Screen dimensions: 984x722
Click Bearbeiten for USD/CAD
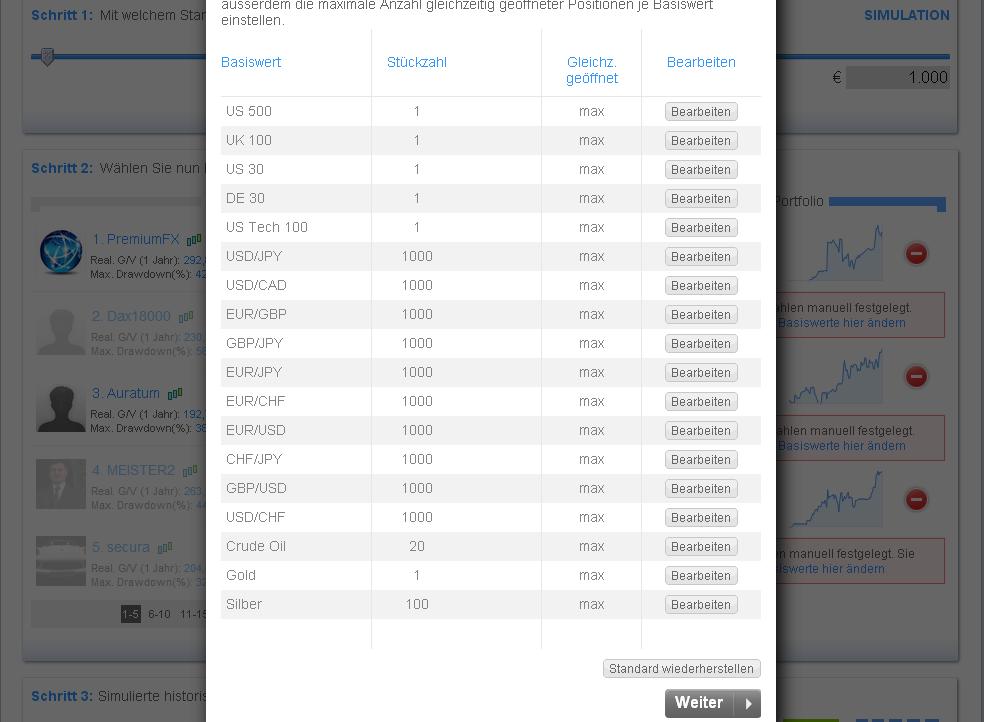point(701,285)
